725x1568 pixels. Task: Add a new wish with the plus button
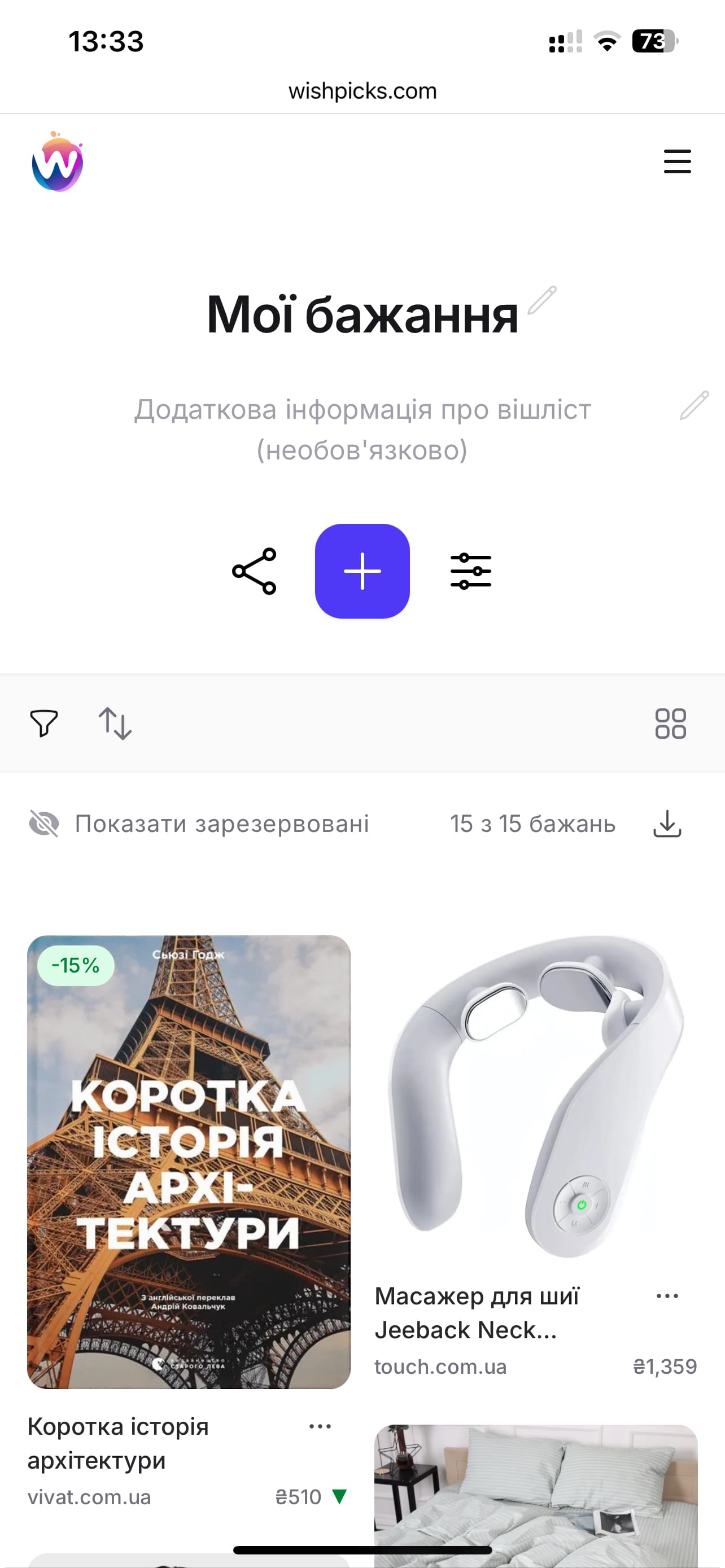click(x=362, y=571)
